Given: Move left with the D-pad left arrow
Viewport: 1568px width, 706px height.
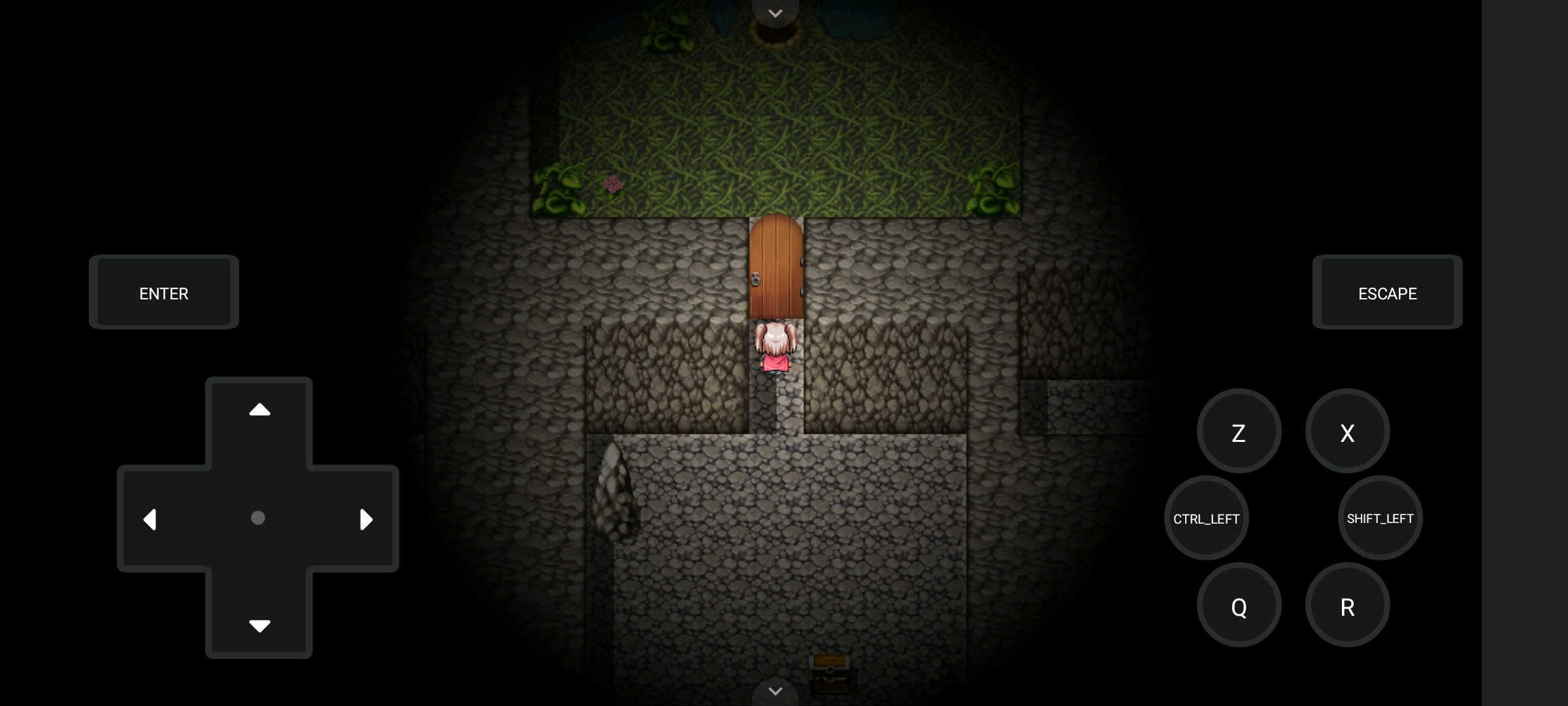Looking at the screenshot, I should point(150,519).
